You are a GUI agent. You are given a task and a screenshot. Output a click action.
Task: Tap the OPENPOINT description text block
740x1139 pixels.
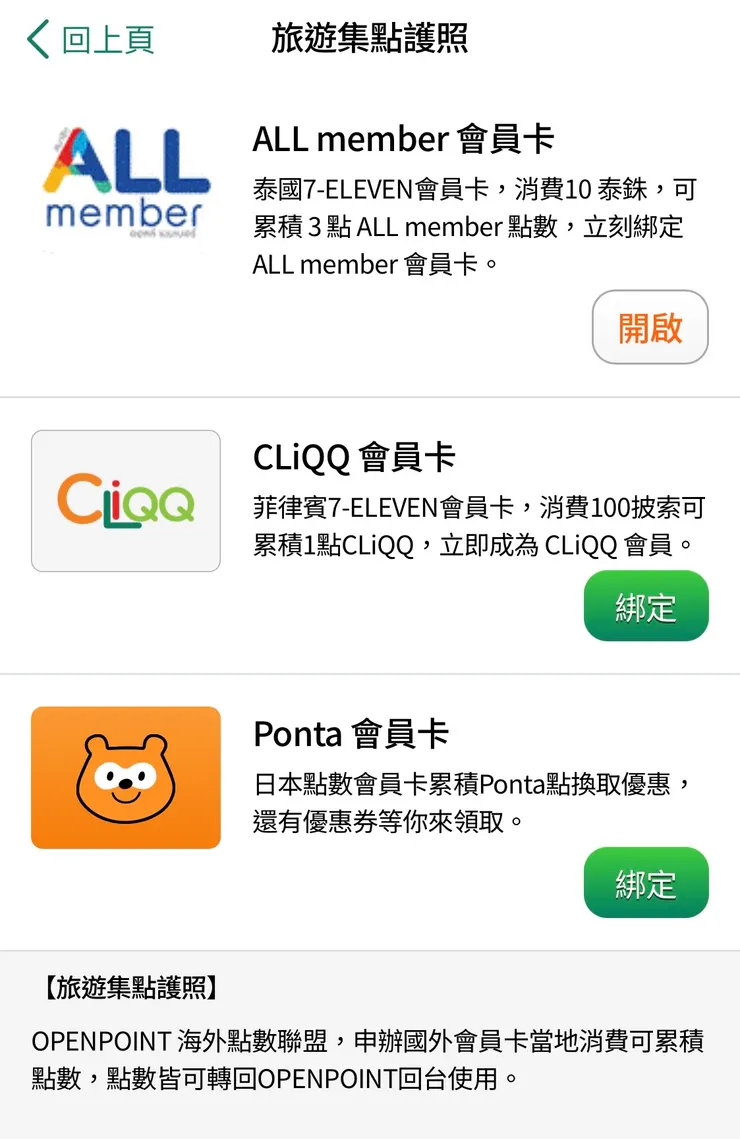[x=370, y=1058]
